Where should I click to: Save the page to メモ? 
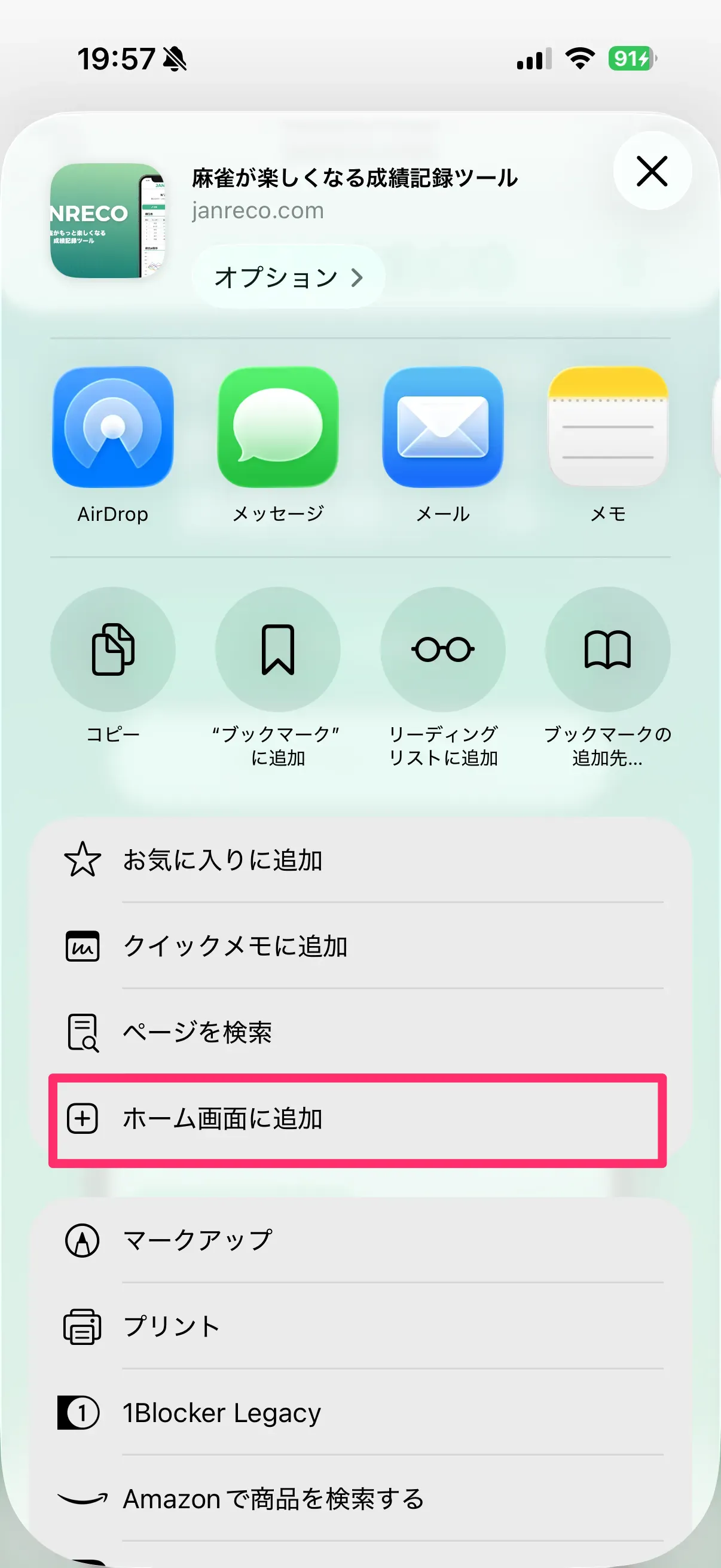pos(608,429)
